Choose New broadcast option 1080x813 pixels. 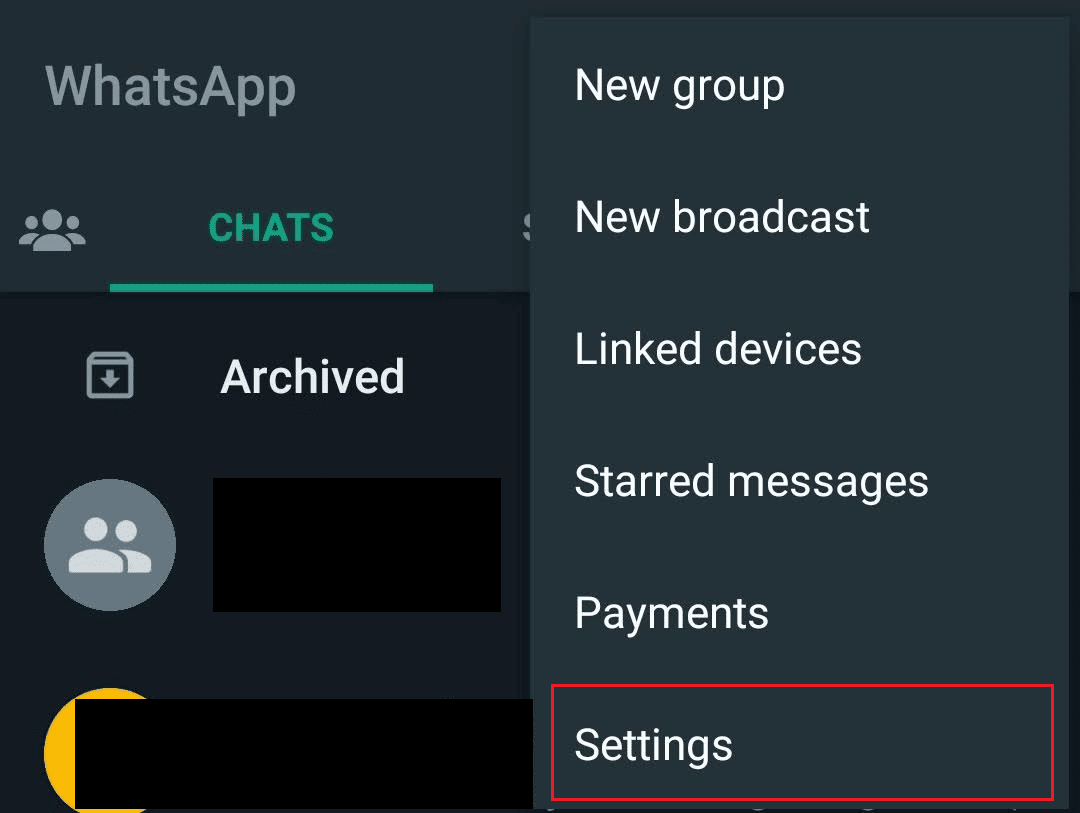722,218
